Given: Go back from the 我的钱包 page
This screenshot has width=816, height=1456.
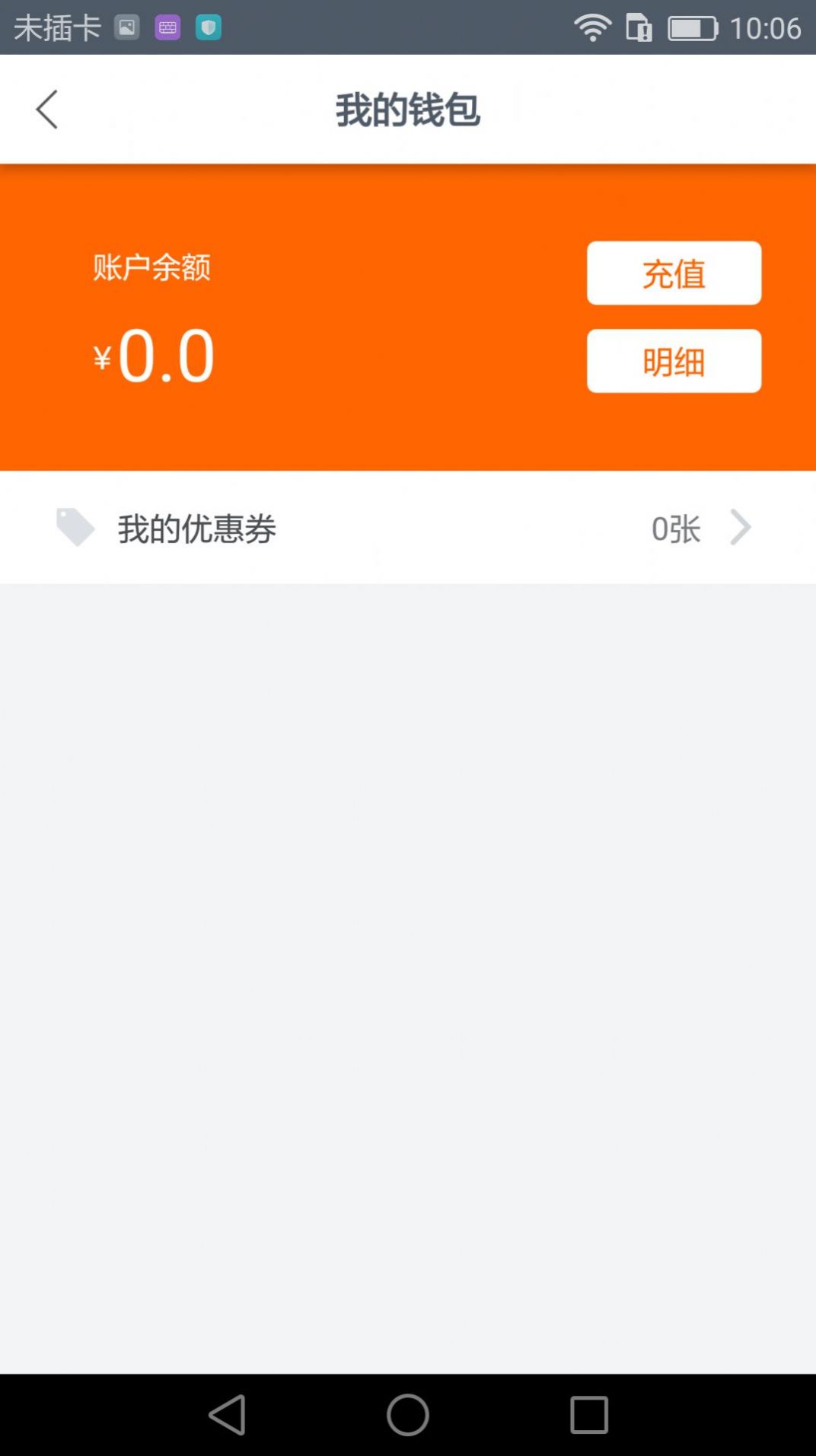Looking at the screenshot, I should click(47, 110).
